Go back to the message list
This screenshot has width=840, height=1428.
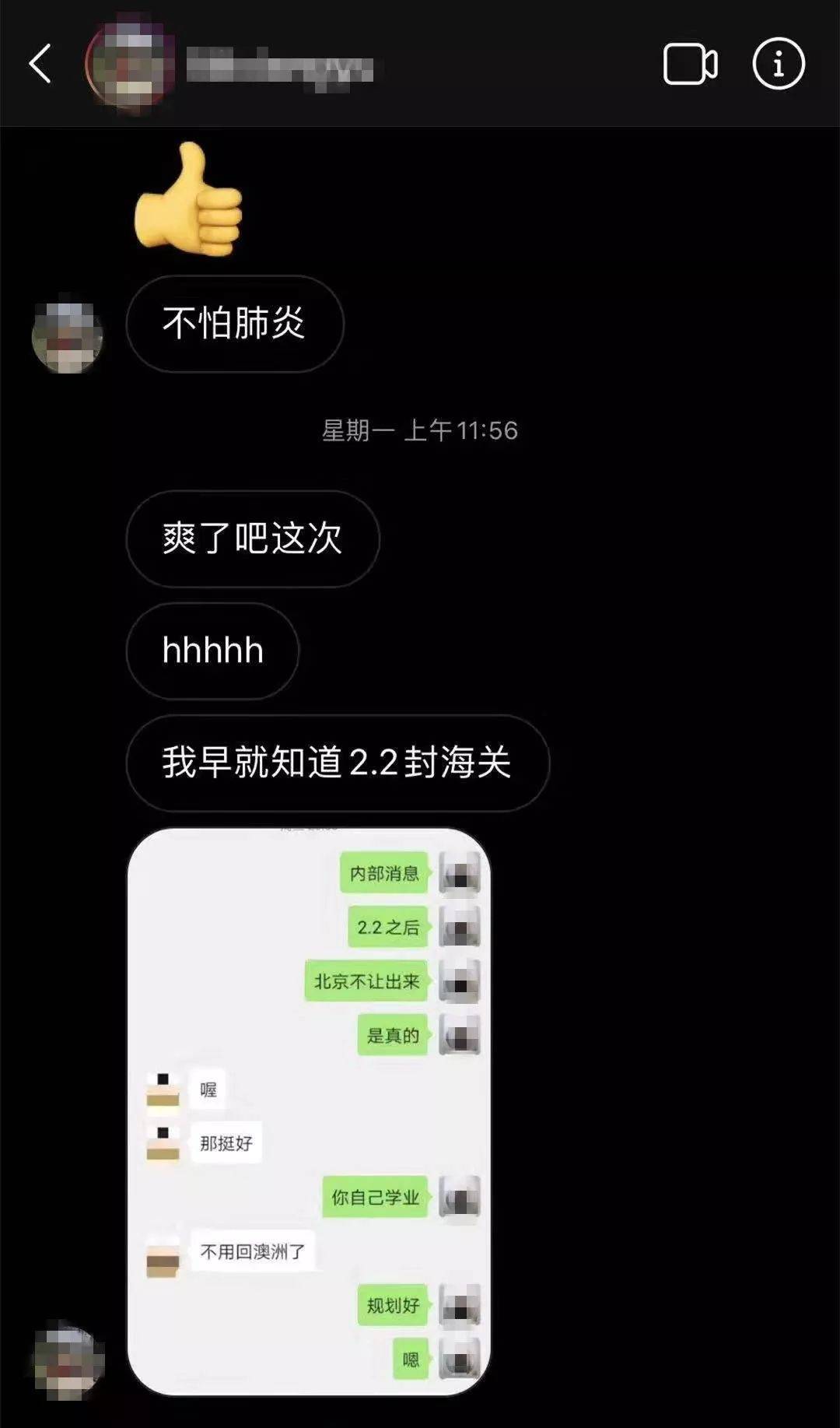pos(40,64)
